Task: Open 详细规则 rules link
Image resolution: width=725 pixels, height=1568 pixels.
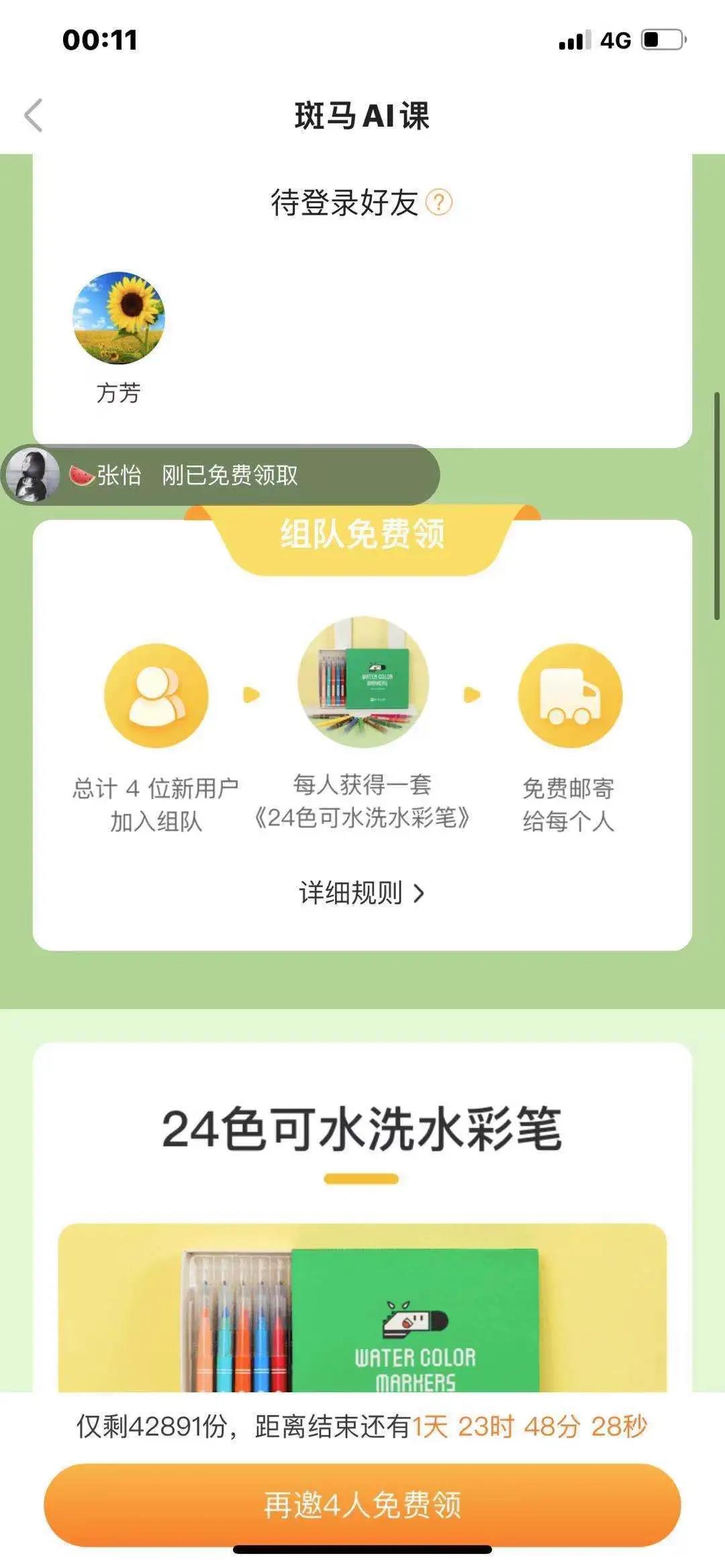Action: (x=361, y=893)
